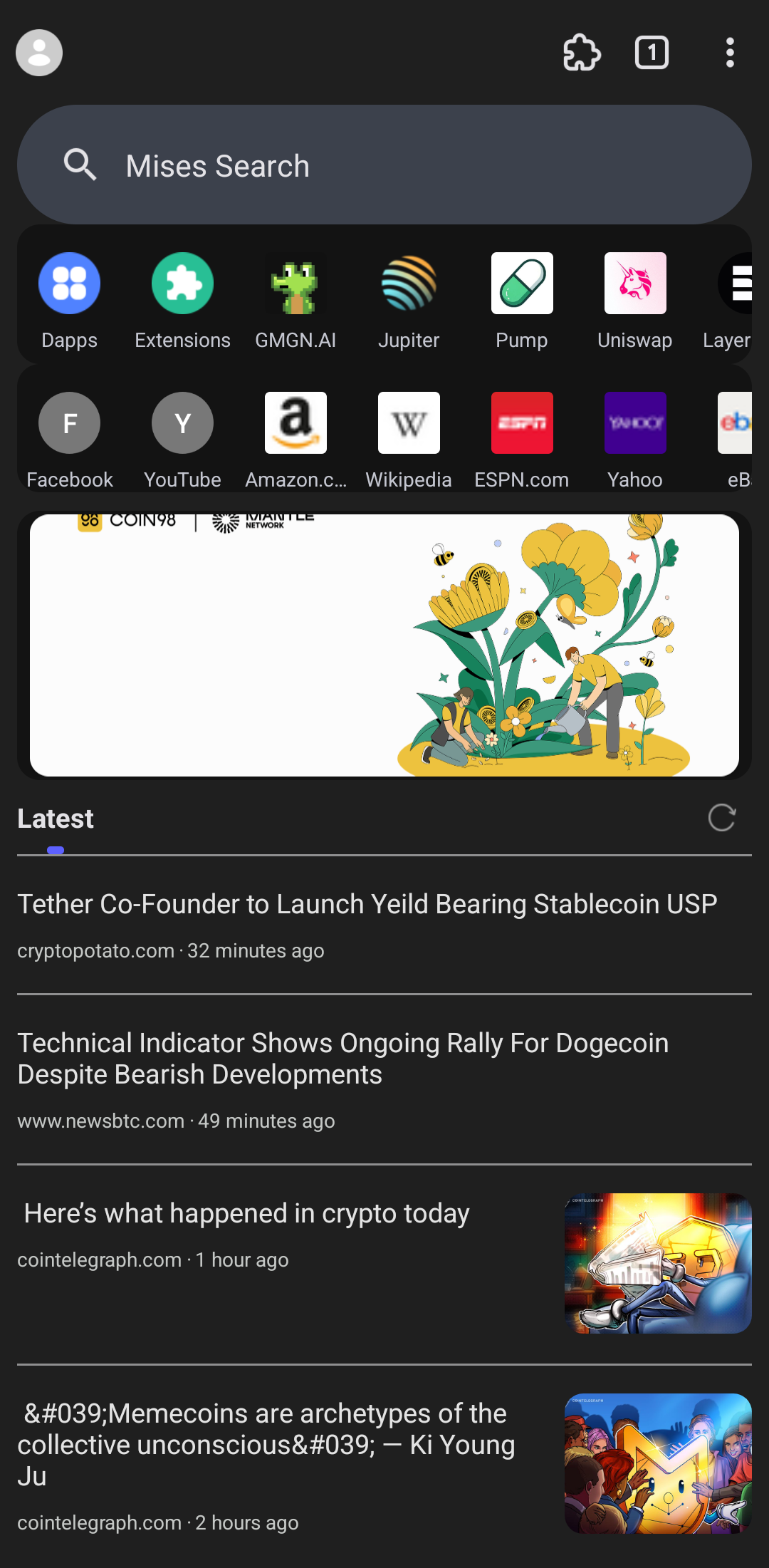Screen dimensions: 769x1568
Task: Open the extensions puzzle icon
Action: 582,53
